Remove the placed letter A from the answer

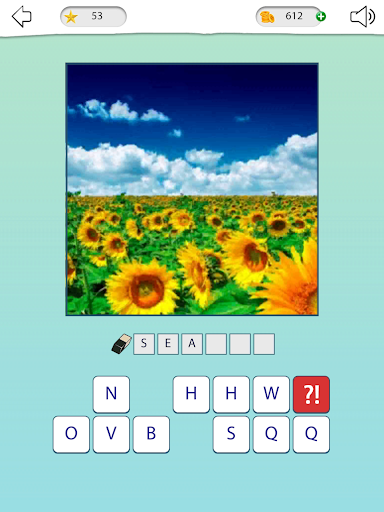[x=192, y=344]
